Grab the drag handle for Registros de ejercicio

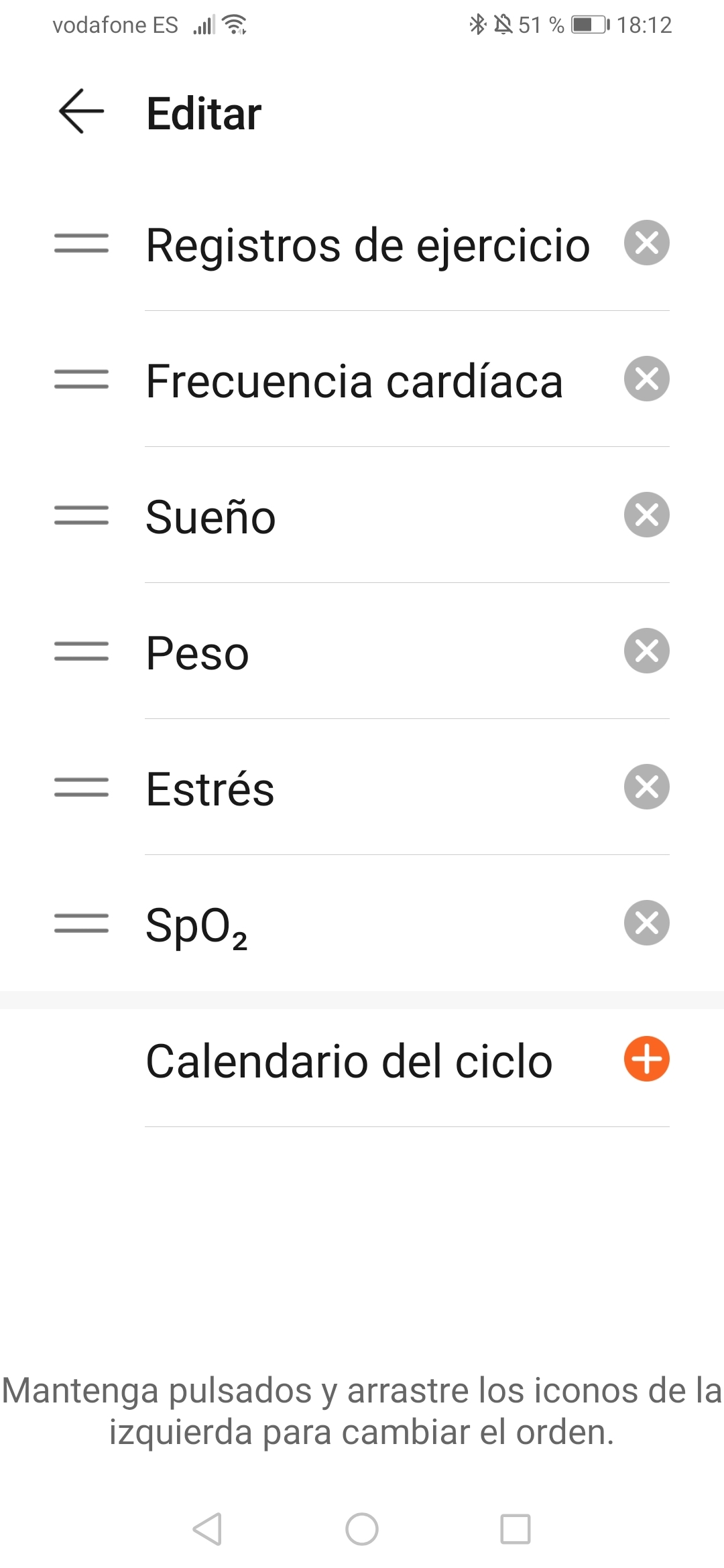point(80,244)
